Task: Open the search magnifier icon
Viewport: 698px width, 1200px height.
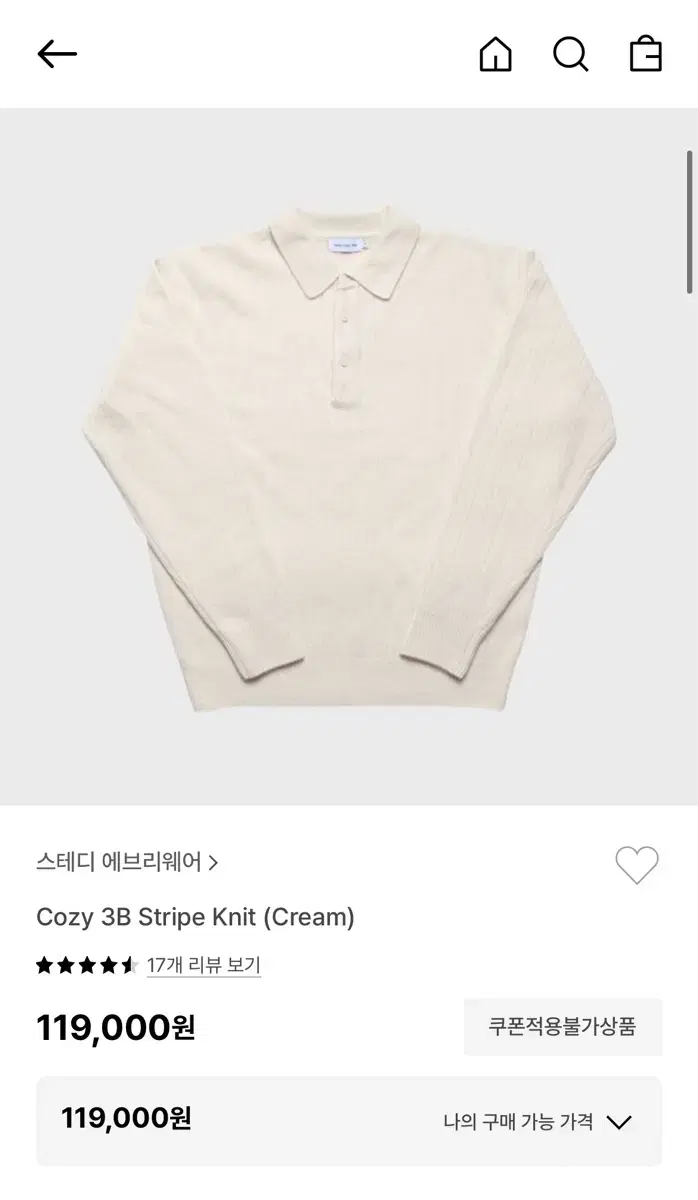Action: 570,54
